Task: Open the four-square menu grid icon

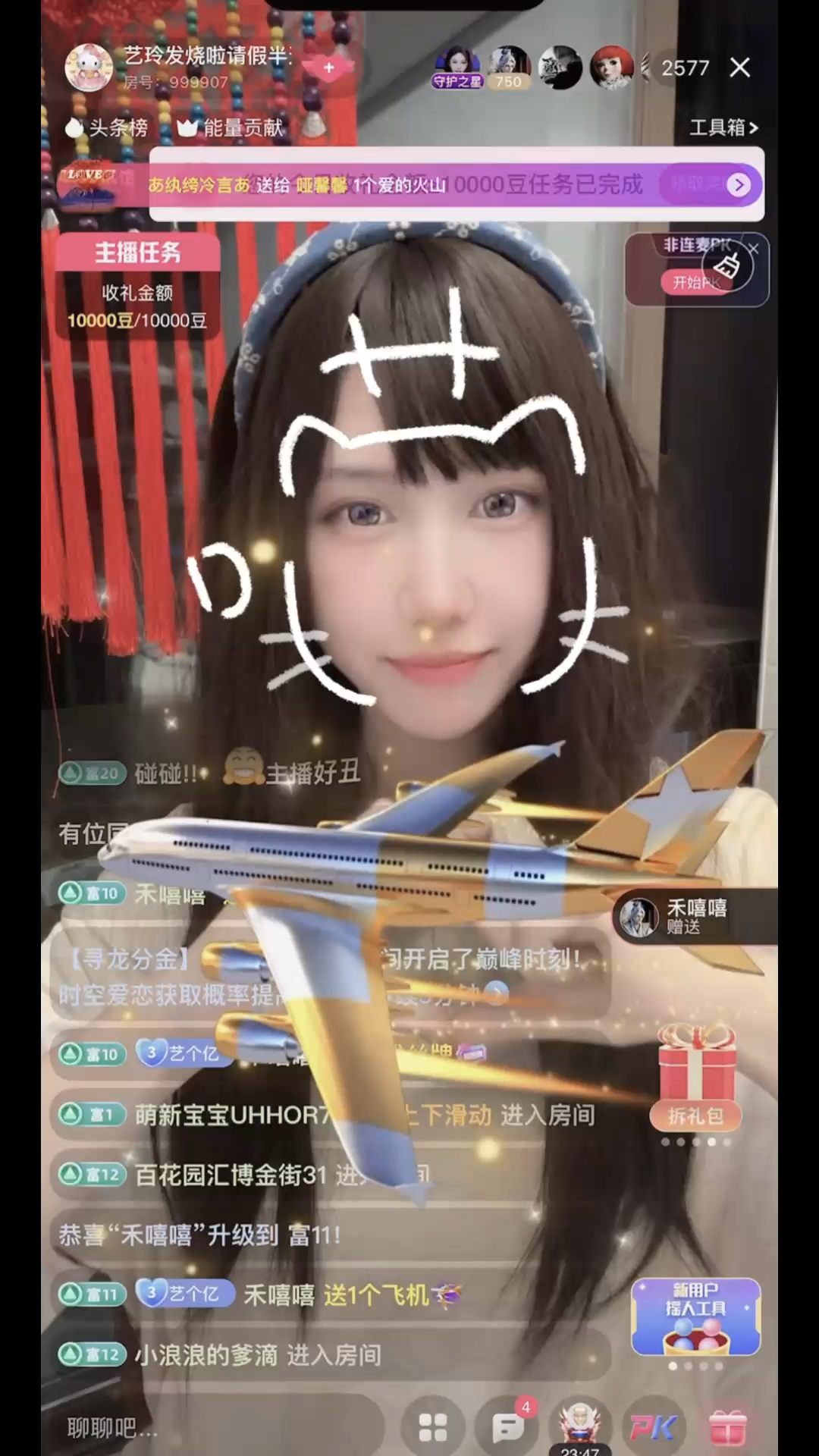Action: 433,1428
